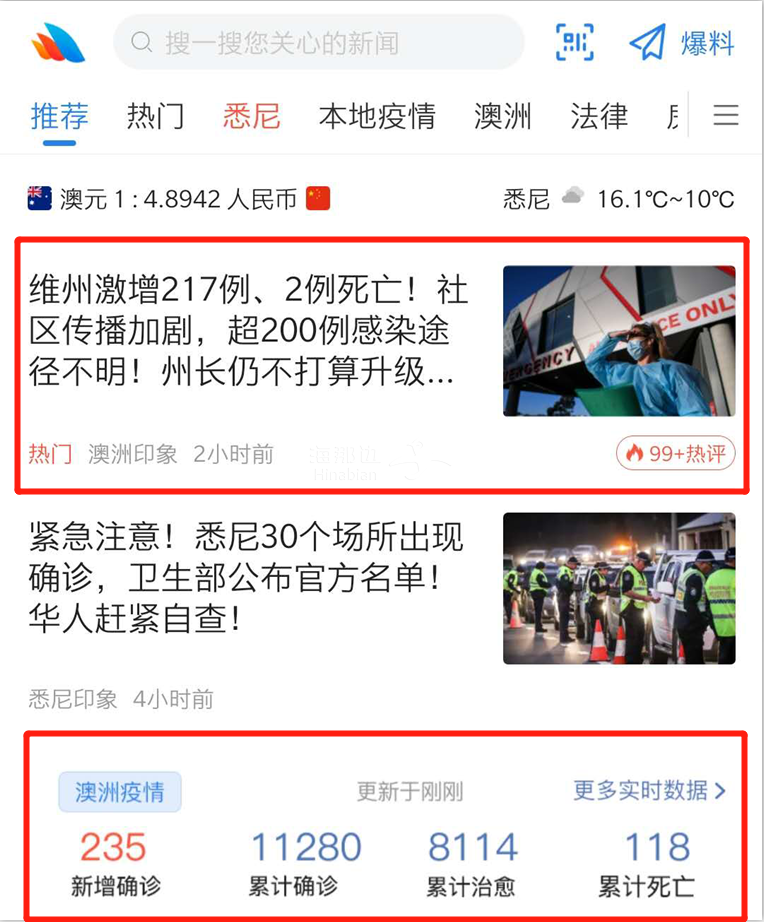View the 99+热评 hot comments
Viewport: 764px width, 922px height.
tap(676, 454)
